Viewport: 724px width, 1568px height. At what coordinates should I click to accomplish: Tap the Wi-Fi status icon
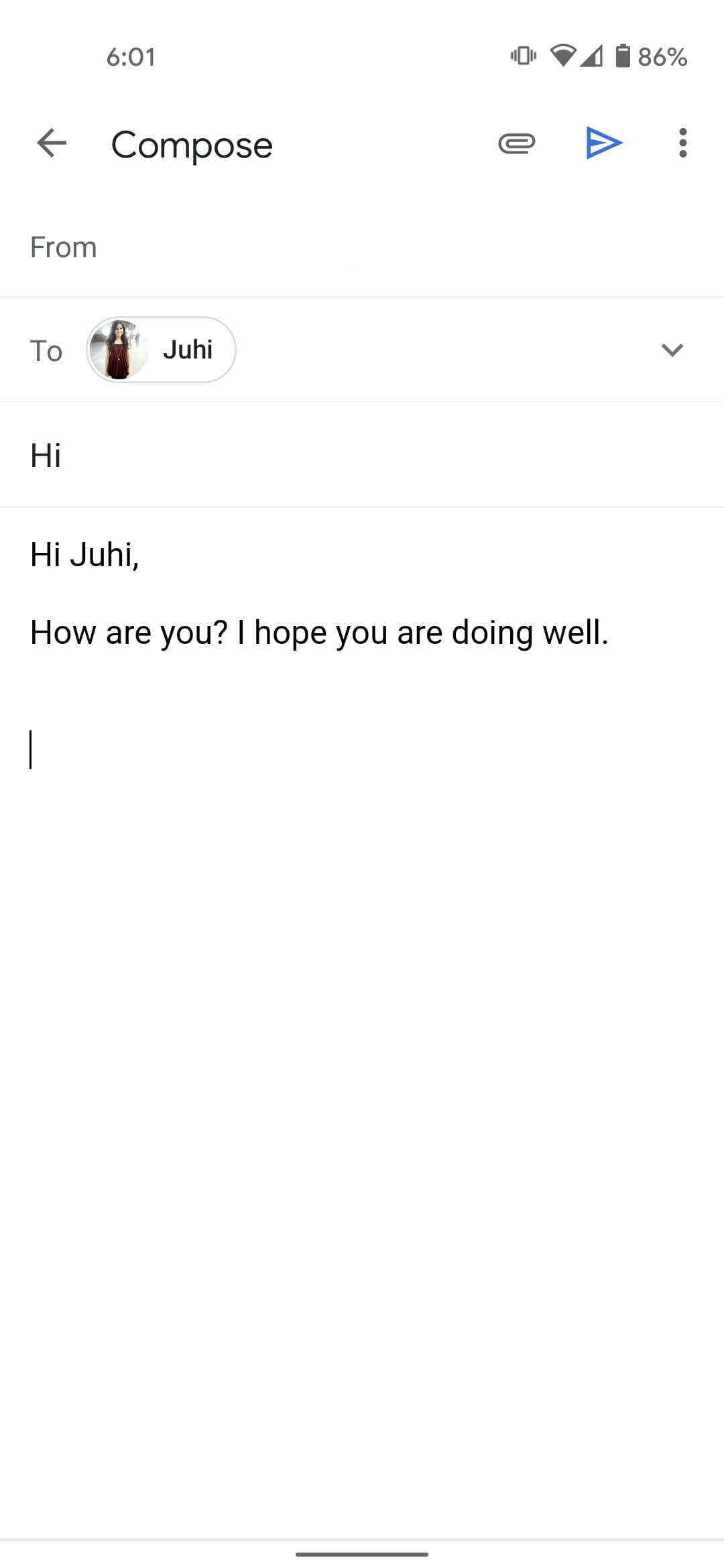563,56
